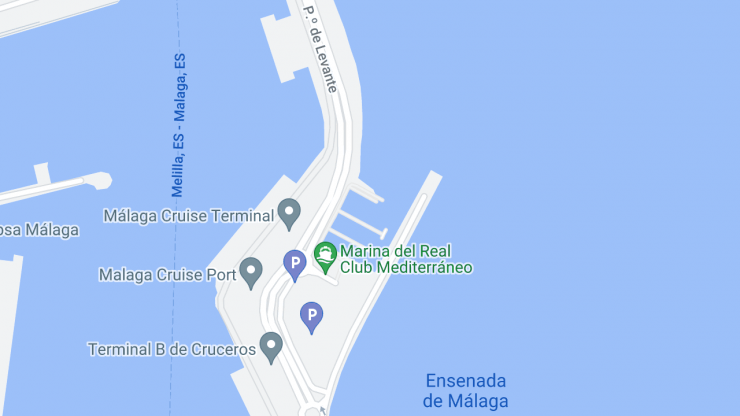The image size is (740, 416).
Task: Tap the Terminal B de Cruceros pin
Action: [271, 346]
